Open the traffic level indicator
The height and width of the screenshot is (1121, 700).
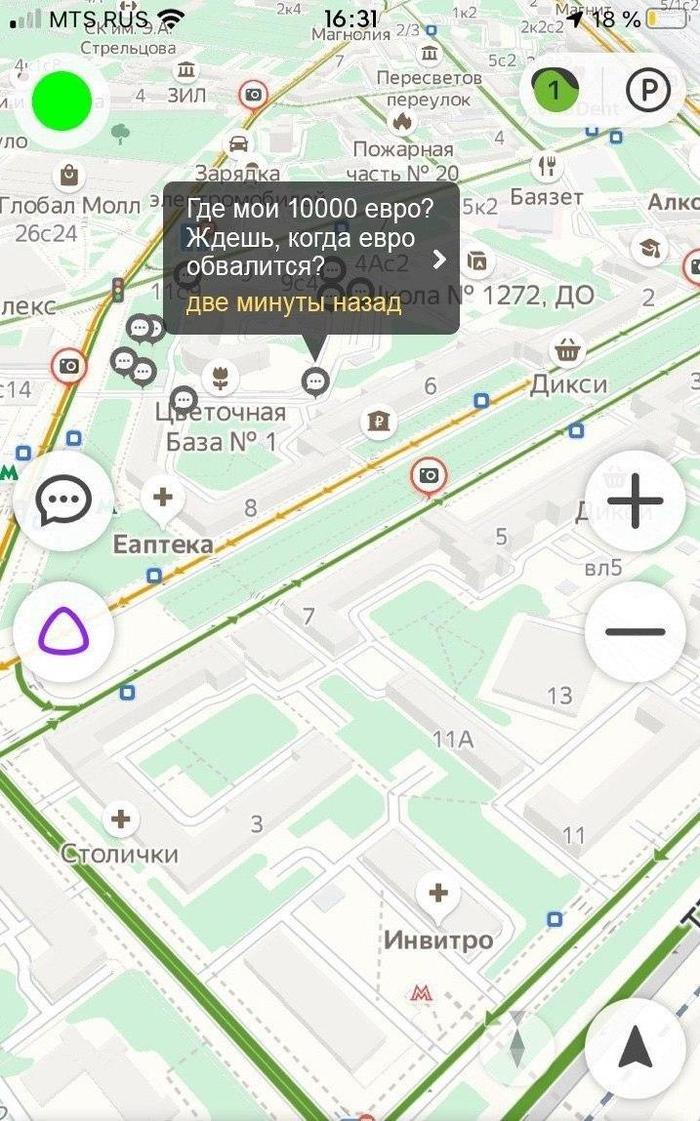[555, 92]
